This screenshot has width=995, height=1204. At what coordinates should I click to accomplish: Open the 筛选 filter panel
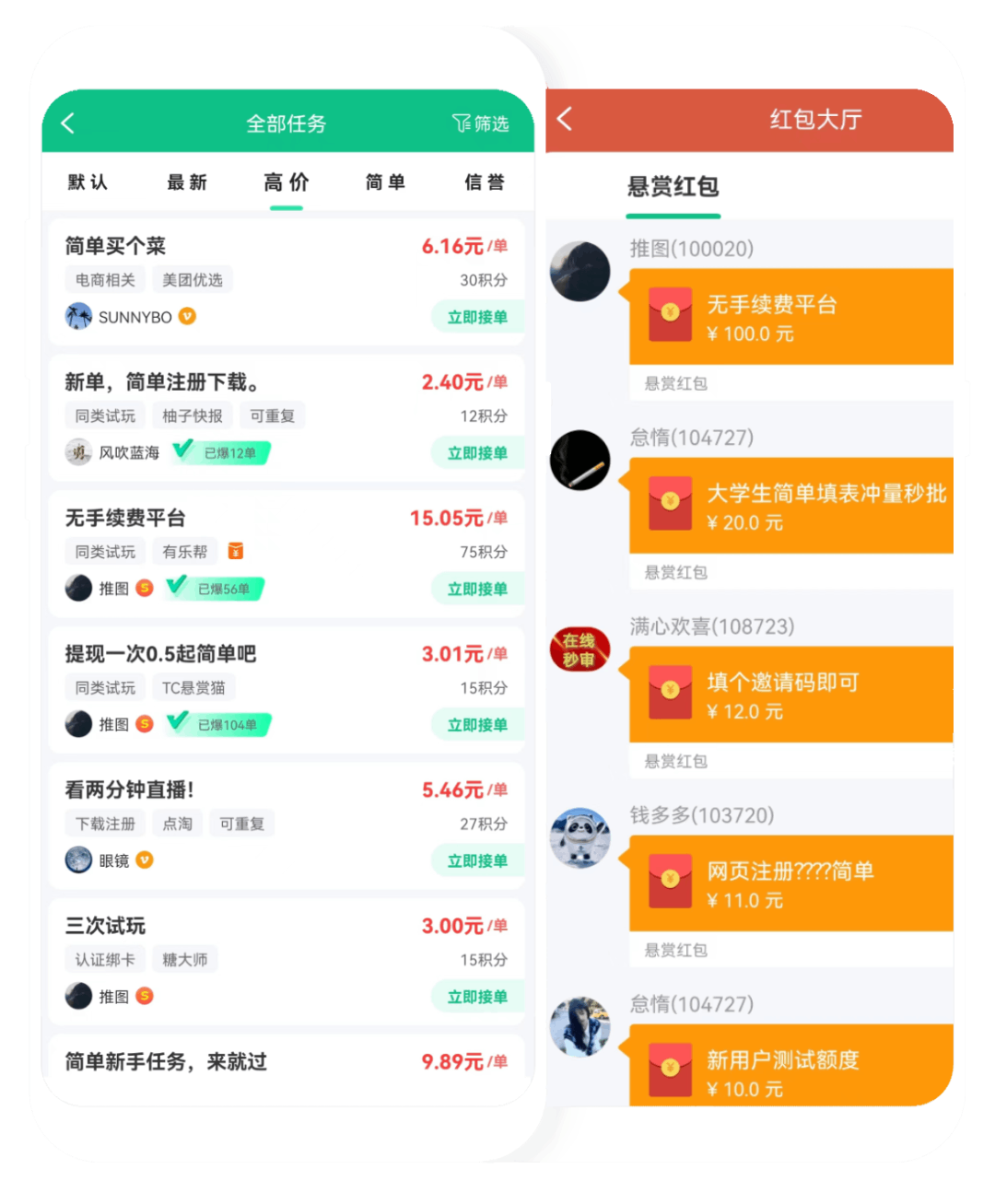pos(480,123)
